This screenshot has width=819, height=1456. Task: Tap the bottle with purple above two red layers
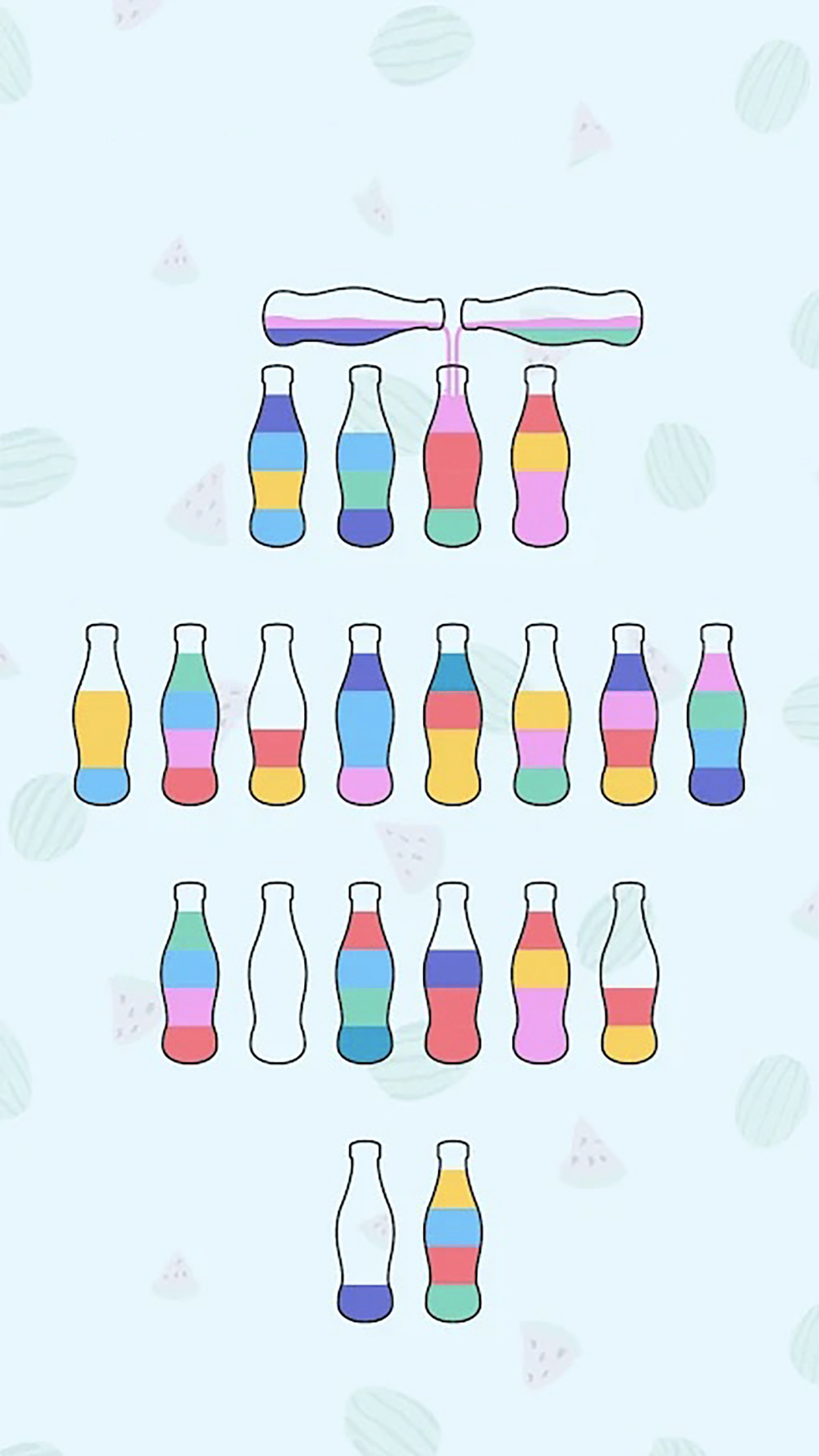453,973
